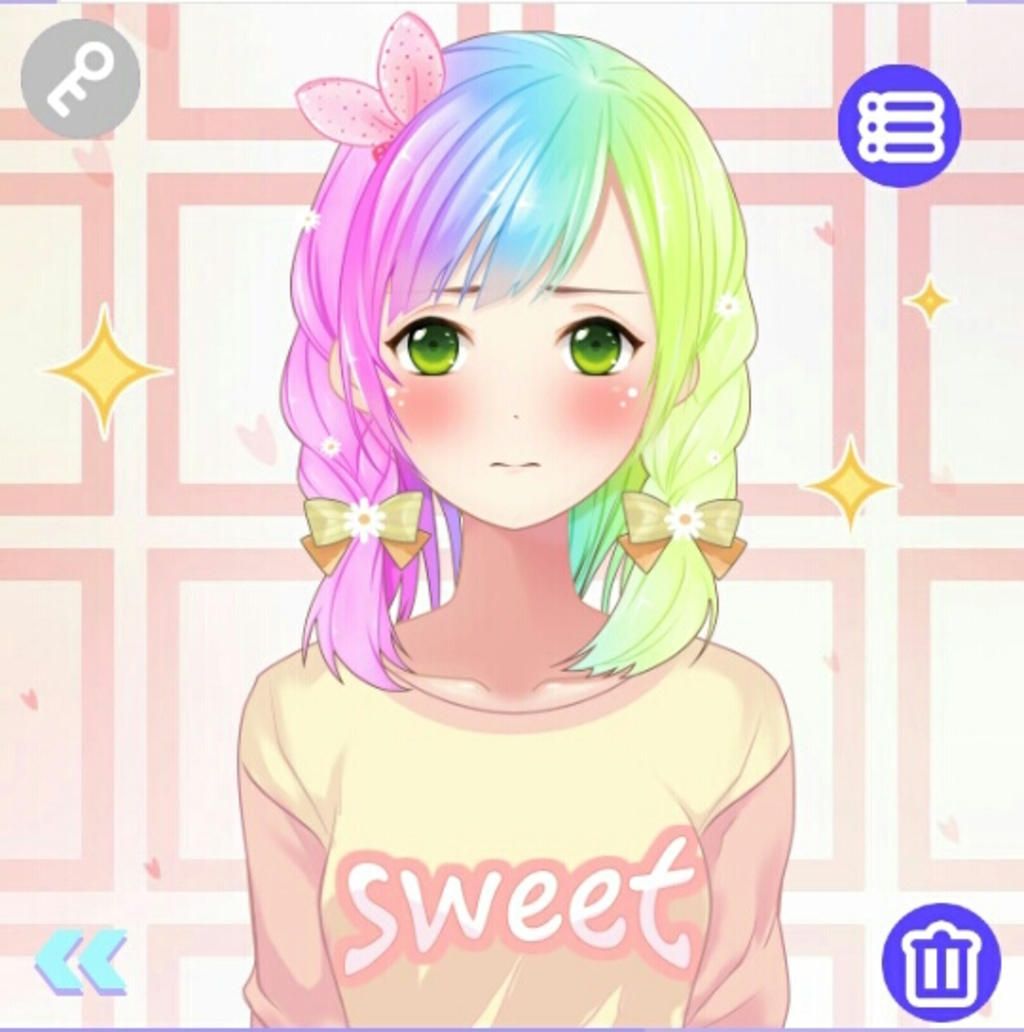Go back using the double arrow
The height and width of the screenshot is (1032, 1024).
pyautogui.click(x=81, y=960)
